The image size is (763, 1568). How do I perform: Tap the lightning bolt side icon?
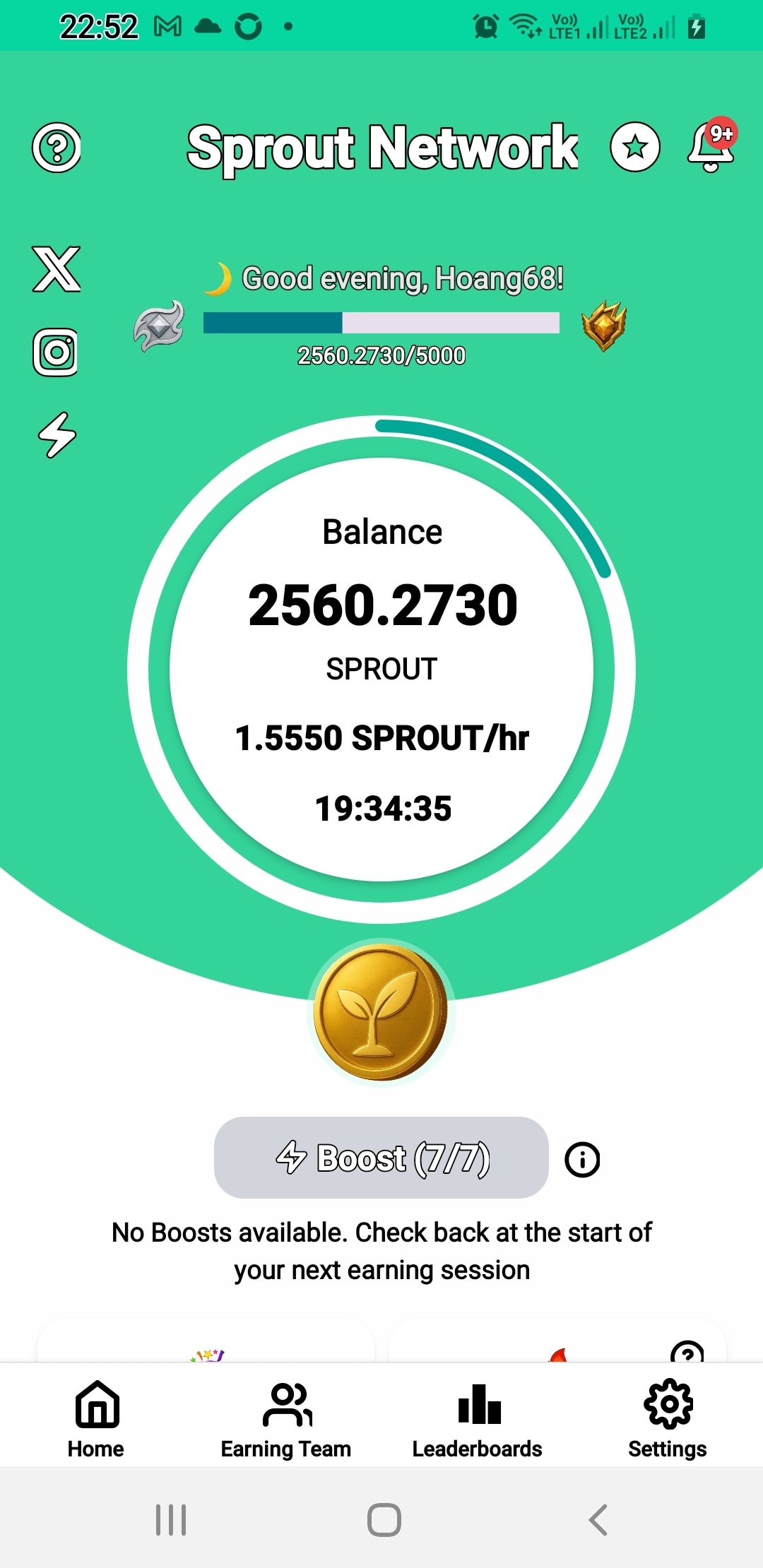click(x=57, y=434)
